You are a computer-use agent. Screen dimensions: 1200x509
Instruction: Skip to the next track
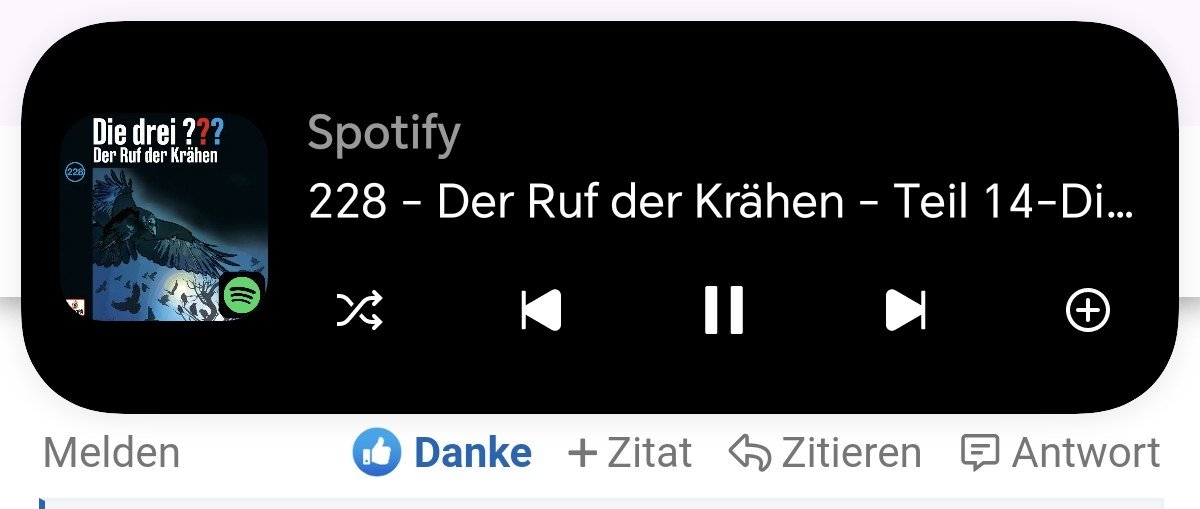[x=905, y=311]
